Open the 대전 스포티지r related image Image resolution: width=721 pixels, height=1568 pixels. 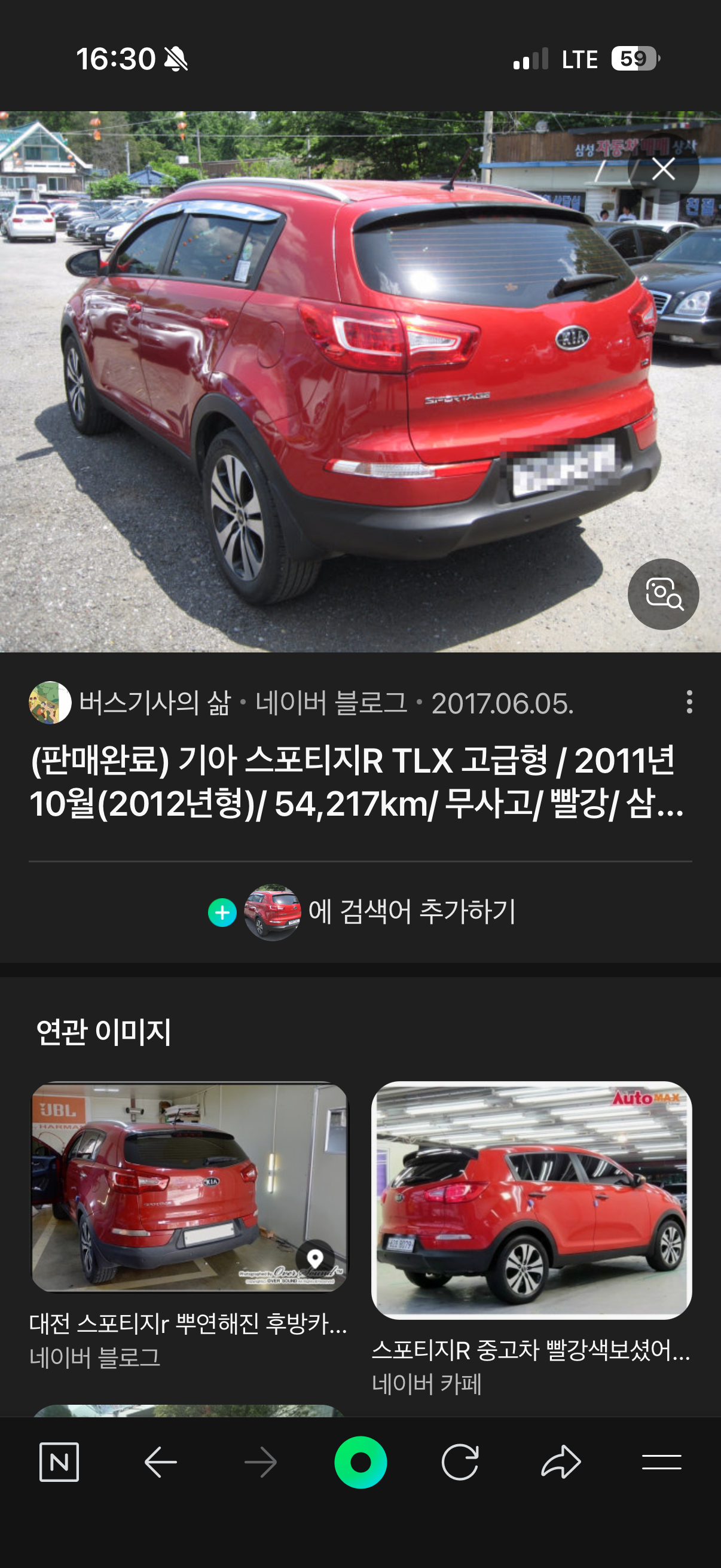click(x=190, y=1186)
